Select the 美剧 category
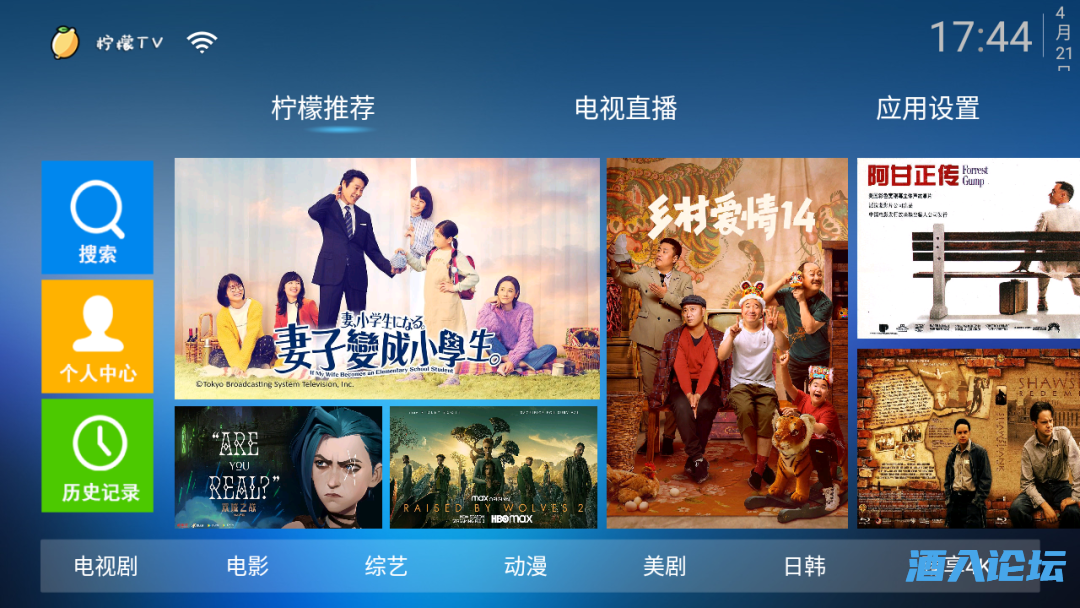Image resolution: width=1080 pixels, height=608 pixels. (664, 567)
